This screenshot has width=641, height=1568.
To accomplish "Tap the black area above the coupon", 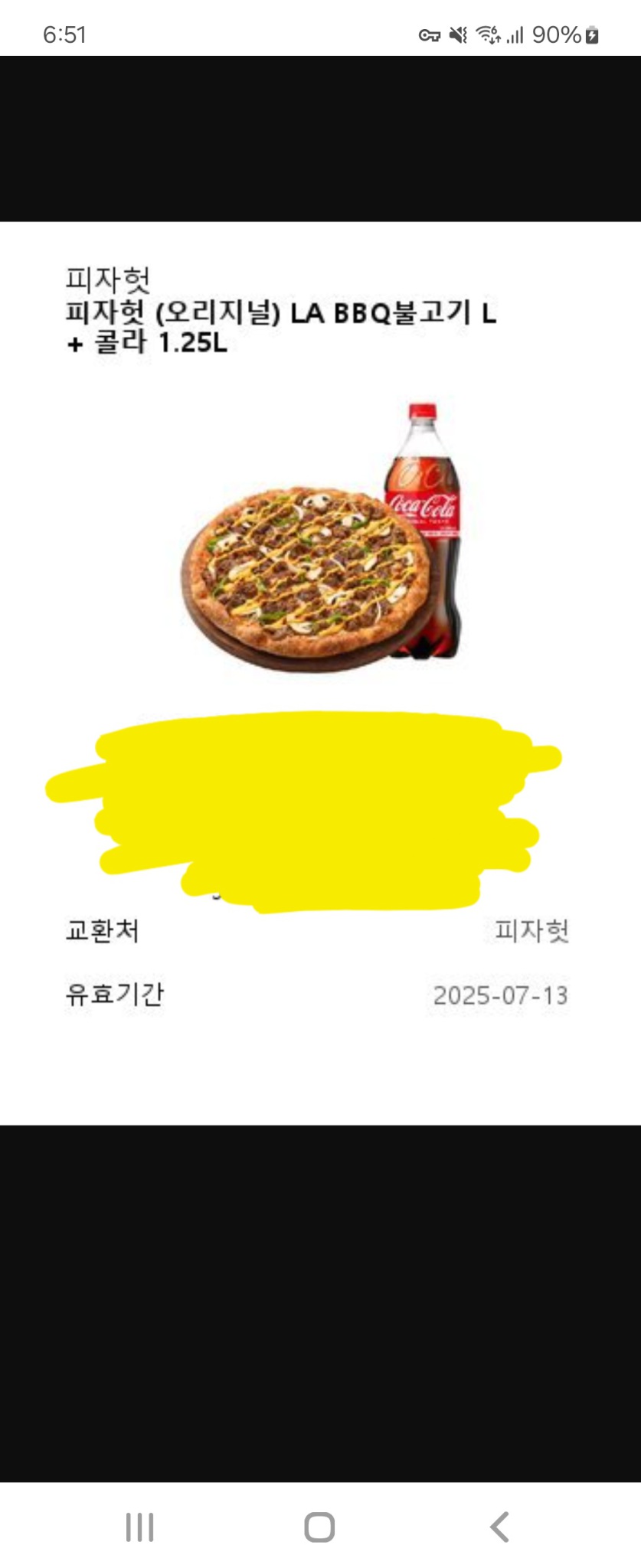I will point(320,138).
